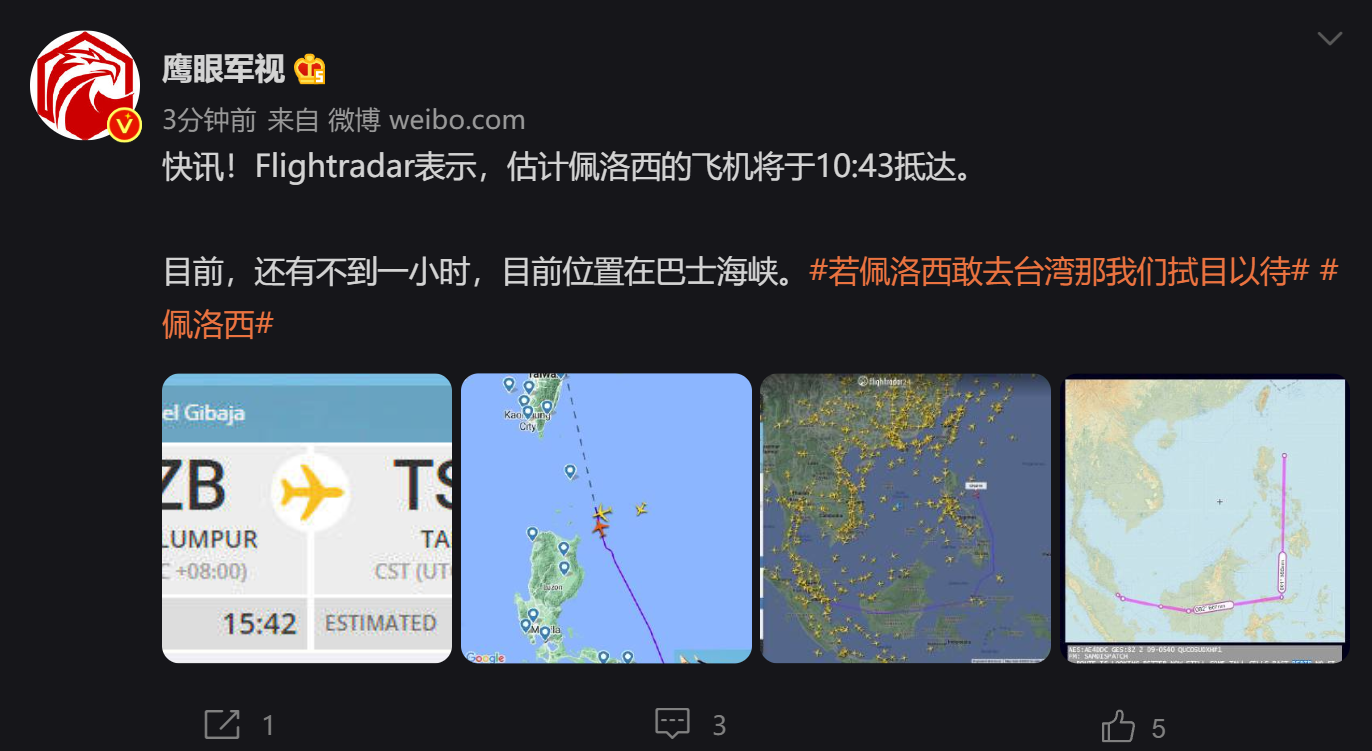Image resolution: width=1372 pixels, height=751 pixels.
Task: Open the #佩洛西# hashtag
Action: [x=218, y=324]
